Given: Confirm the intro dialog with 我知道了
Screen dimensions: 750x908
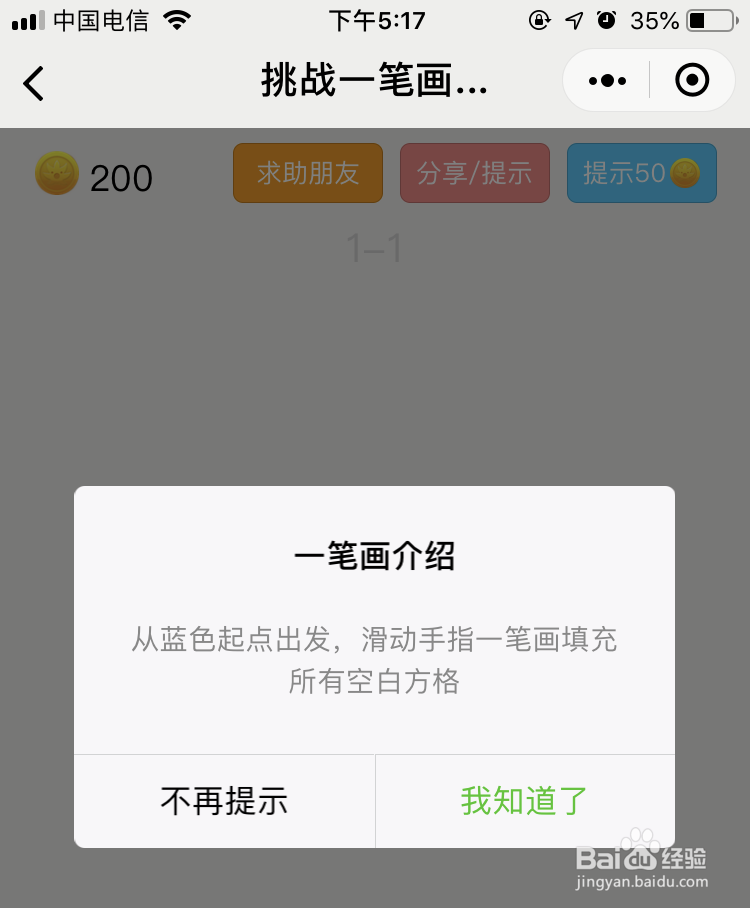Looking at the screenshot, I should [524, 801].
